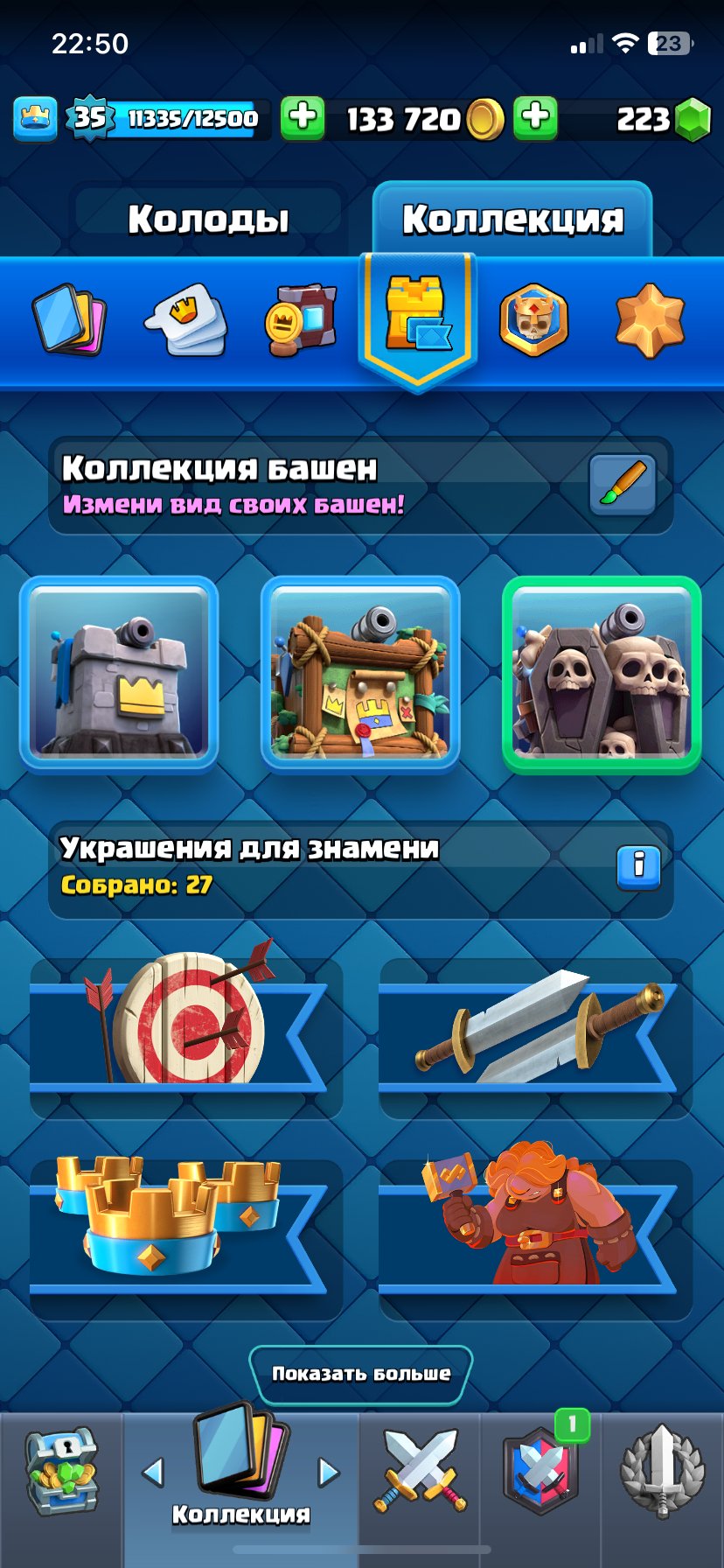Open banner decorations info button

point(639,868)
